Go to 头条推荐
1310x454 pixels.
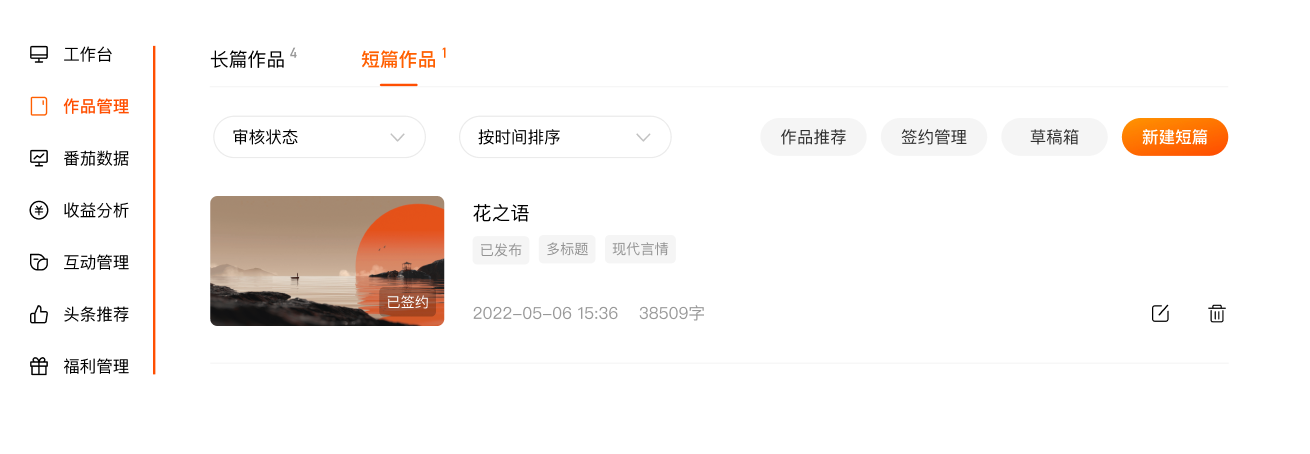point(94,314)
